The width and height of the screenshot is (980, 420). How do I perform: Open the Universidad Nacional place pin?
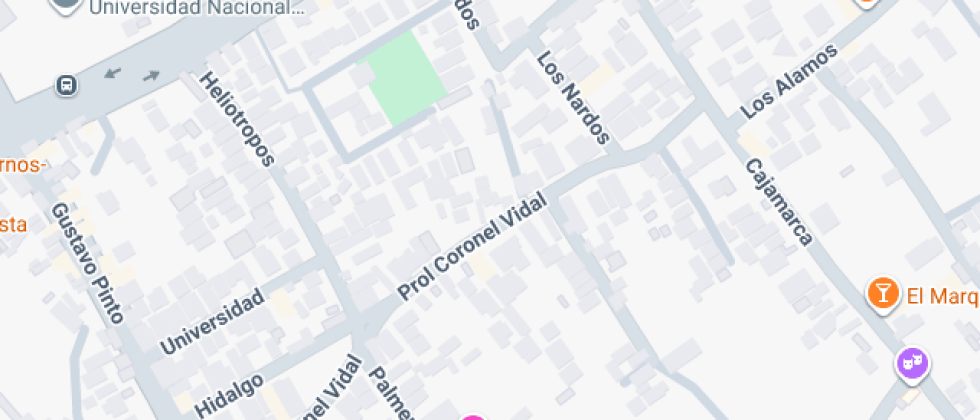pyautogui.click(x=67, y=4)
